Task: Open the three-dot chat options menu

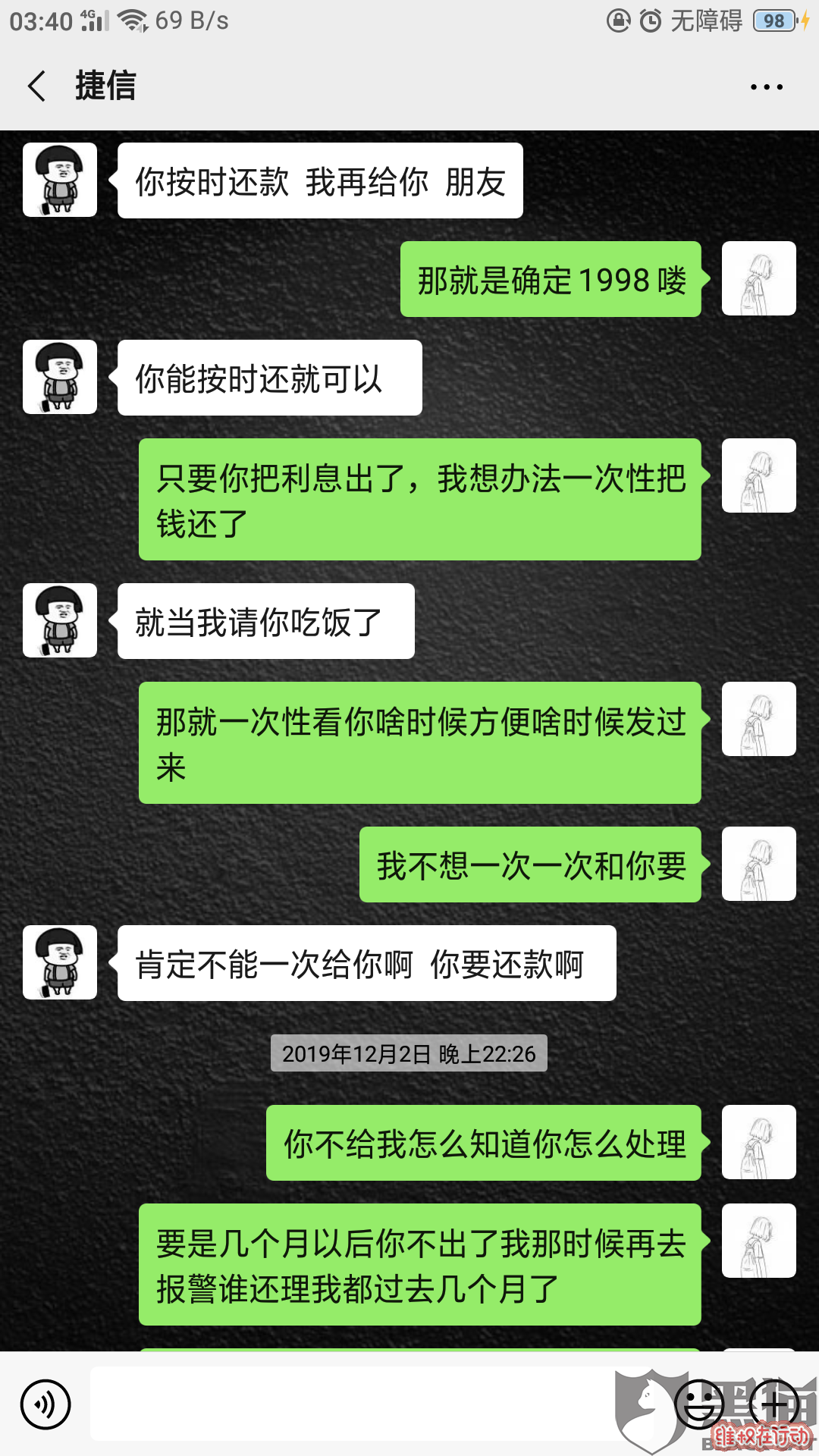Action: tap(766, 87)
